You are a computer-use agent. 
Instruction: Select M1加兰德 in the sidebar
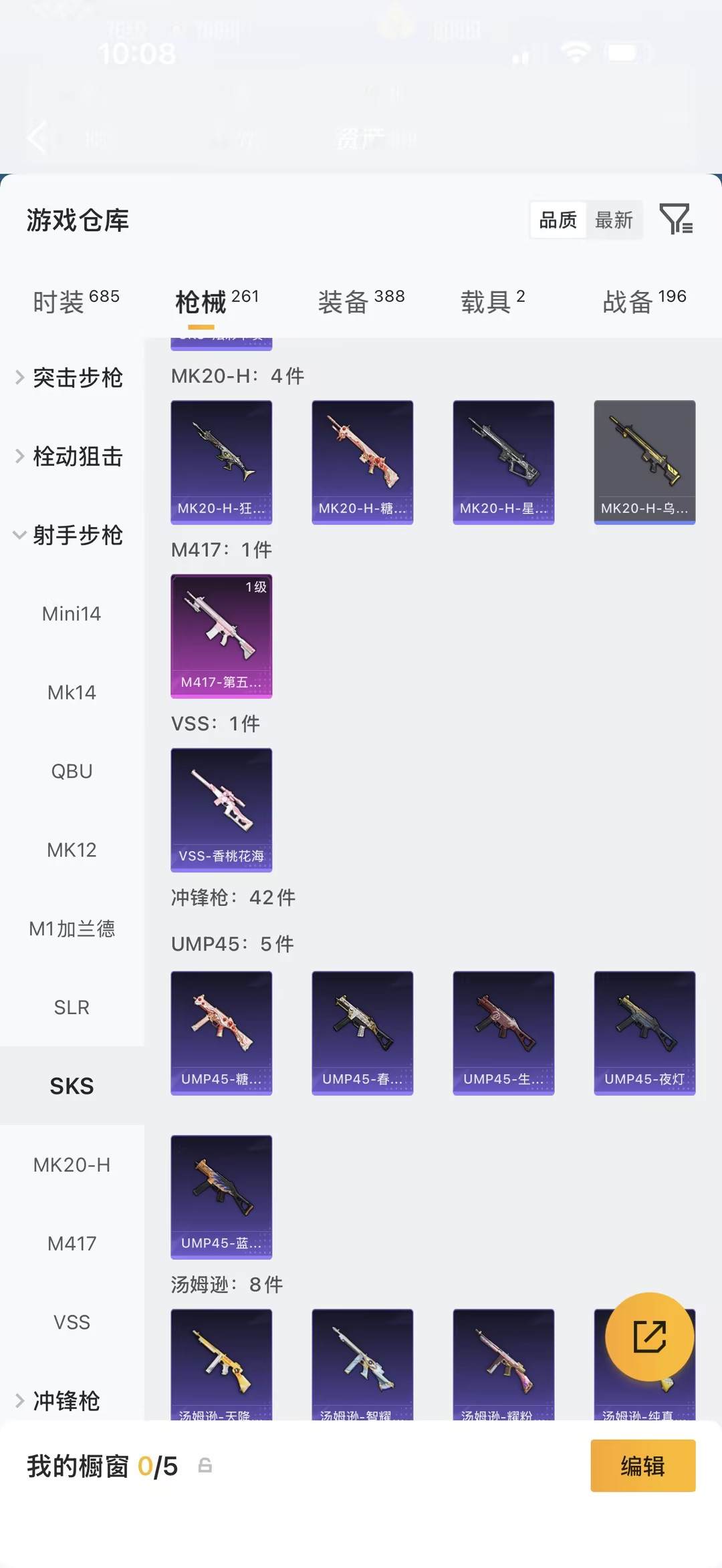click(x=72, y=929)
